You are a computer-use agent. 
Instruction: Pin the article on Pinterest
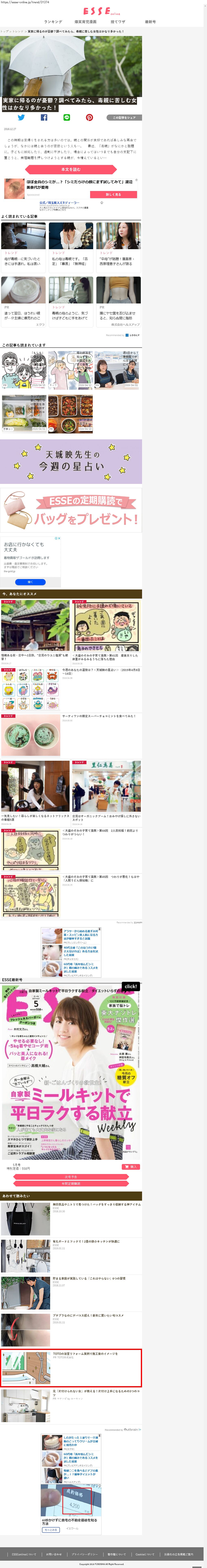pyautogui.click(x=89, y=118)
